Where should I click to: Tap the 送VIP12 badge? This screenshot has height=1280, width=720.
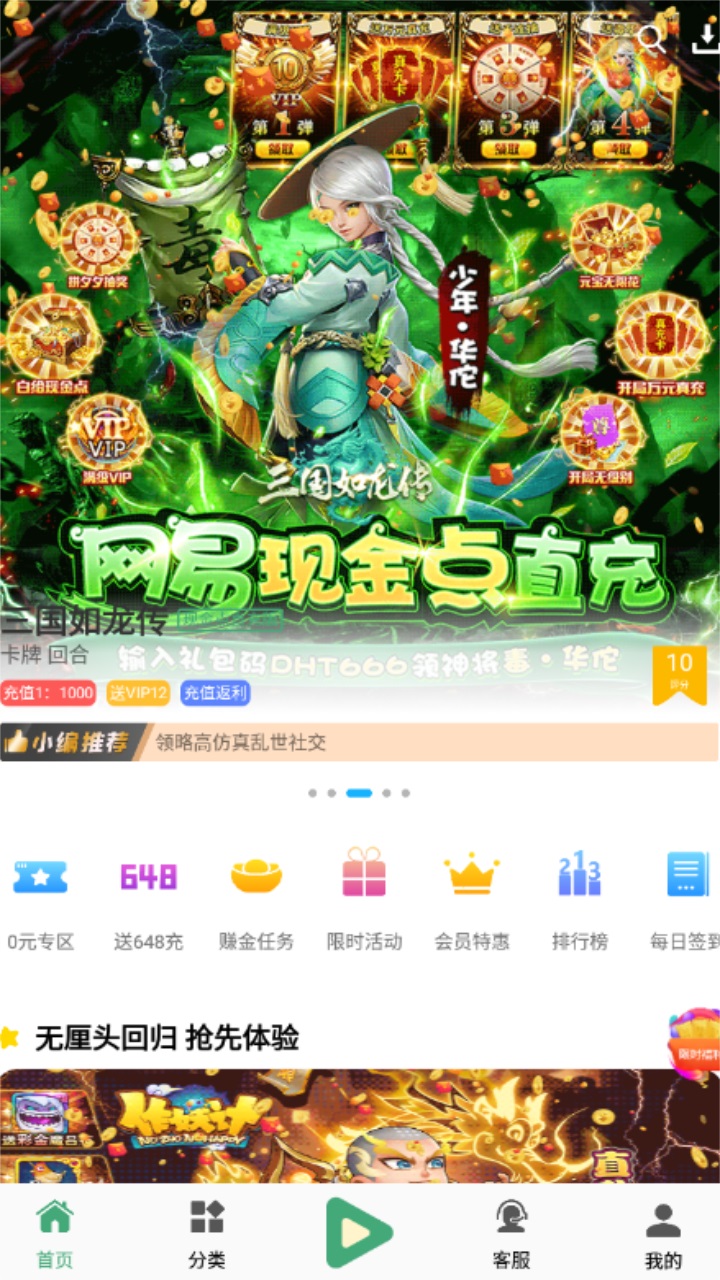coord(138,693)
